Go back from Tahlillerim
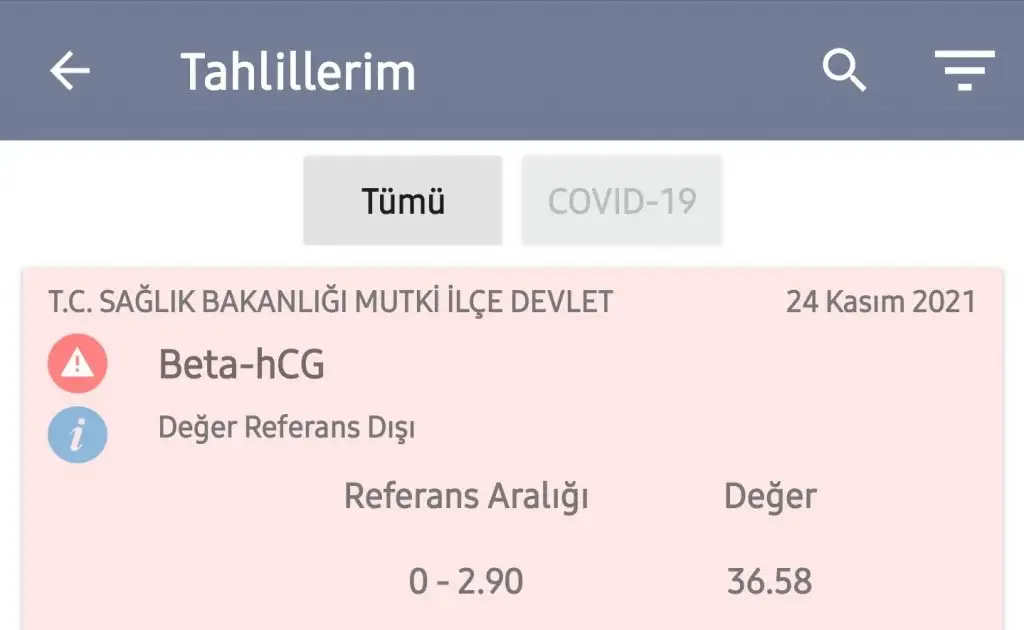The image size is (1024, 630). [x=70, y=71]
